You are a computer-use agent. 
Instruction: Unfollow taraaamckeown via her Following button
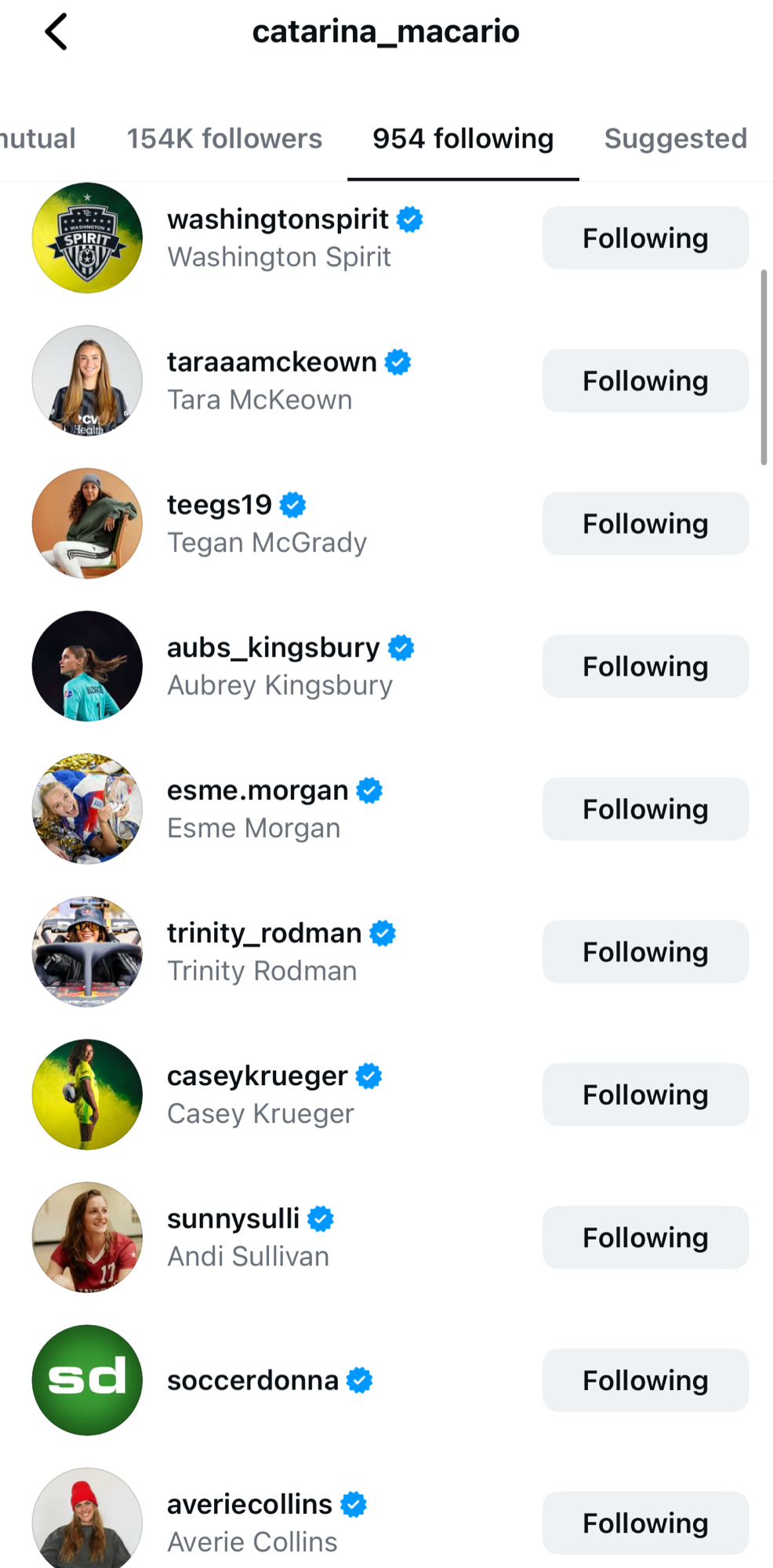click(x=644, y=381)
